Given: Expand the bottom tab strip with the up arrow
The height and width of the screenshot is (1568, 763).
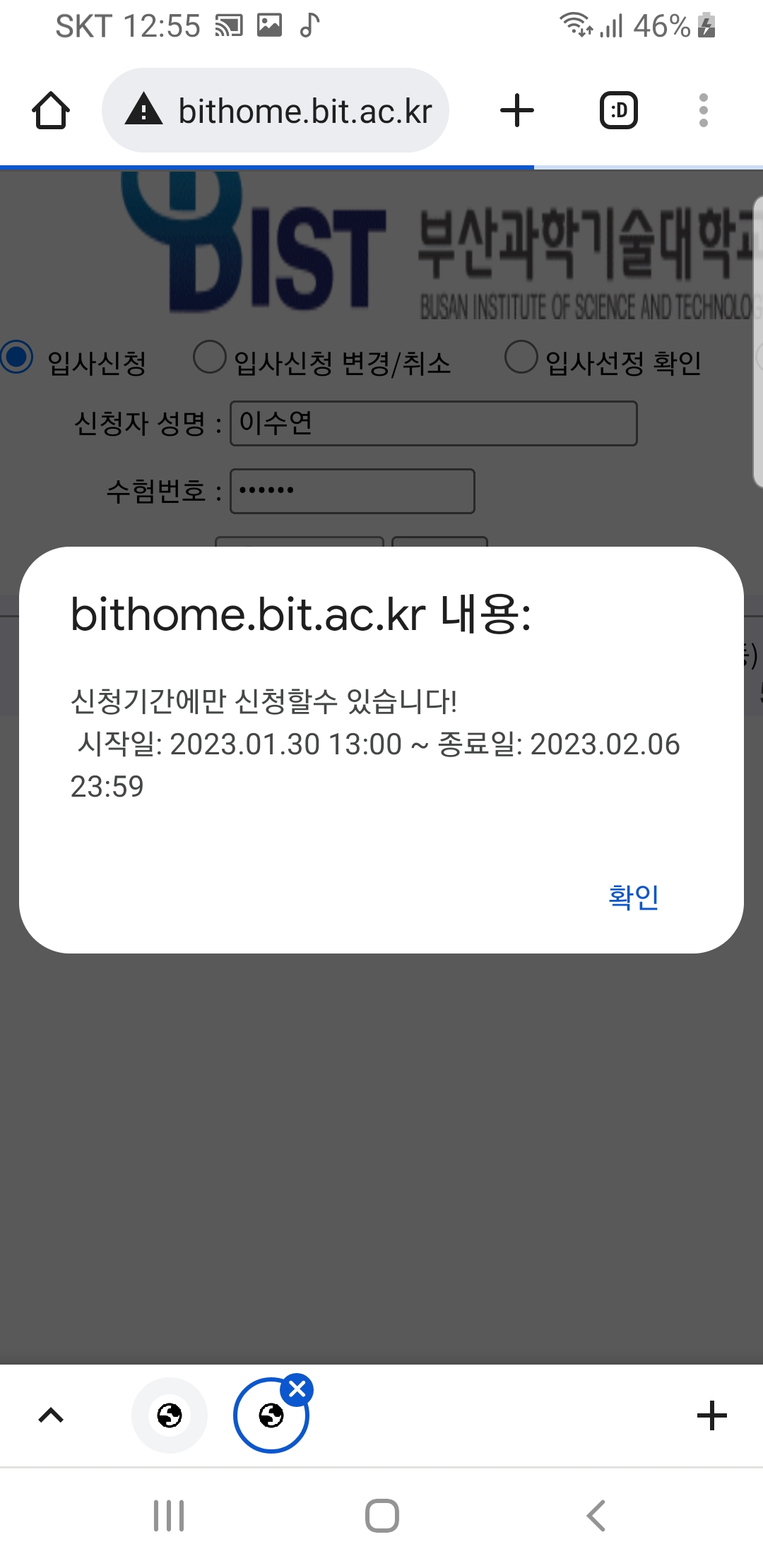Looking at the screenshot, I should [x=51, y=1415].
